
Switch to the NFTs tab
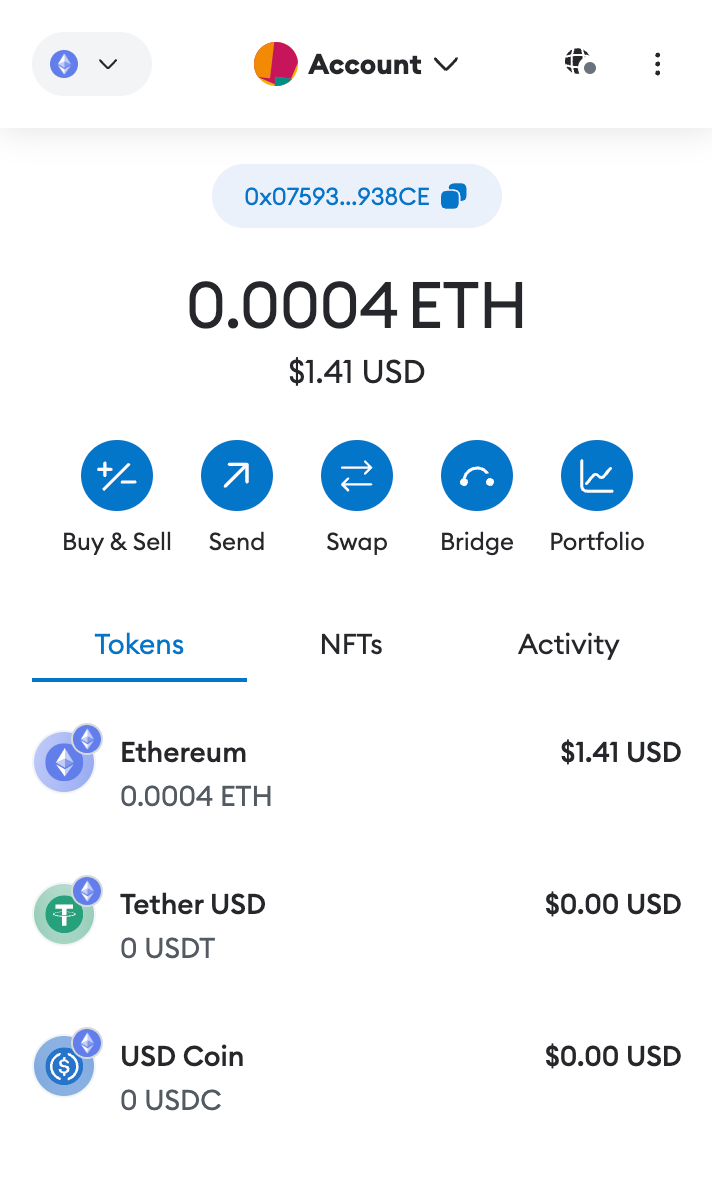tap(351, 645)
